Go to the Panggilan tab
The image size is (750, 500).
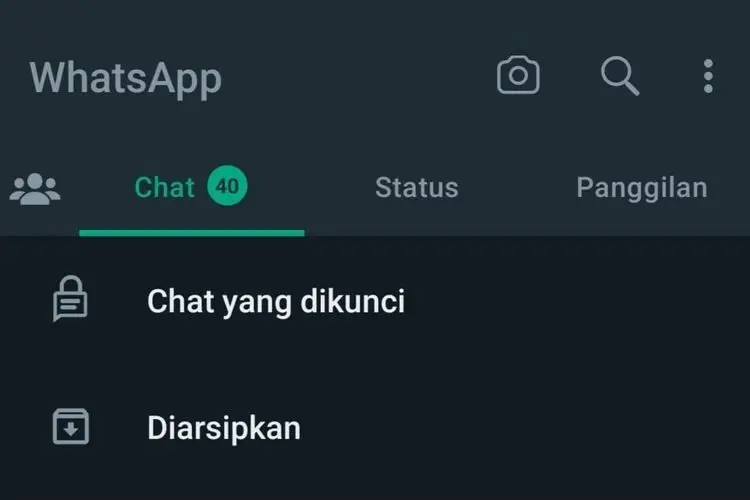[x=641, y=187]
